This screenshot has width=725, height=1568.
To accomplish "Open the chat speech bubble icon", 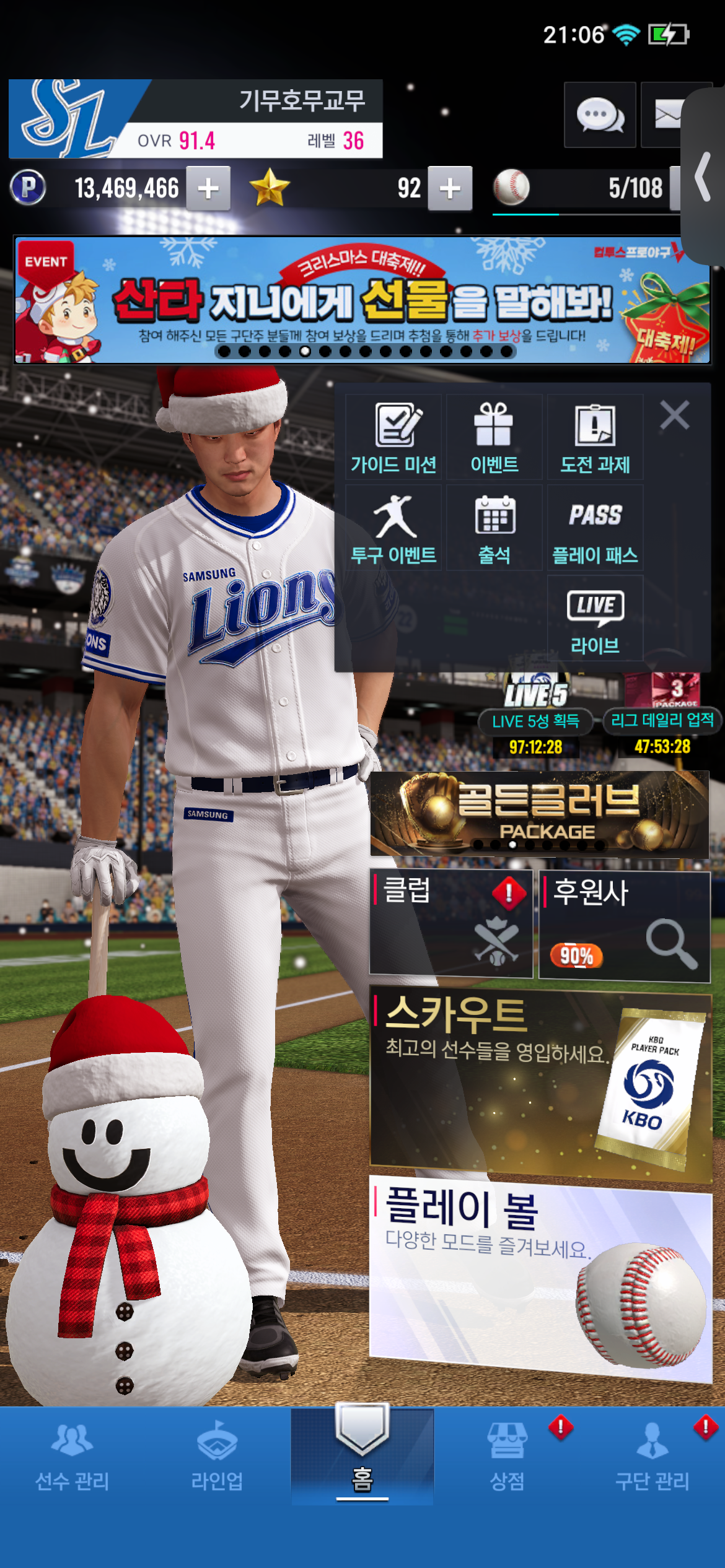I will (599, 115).
